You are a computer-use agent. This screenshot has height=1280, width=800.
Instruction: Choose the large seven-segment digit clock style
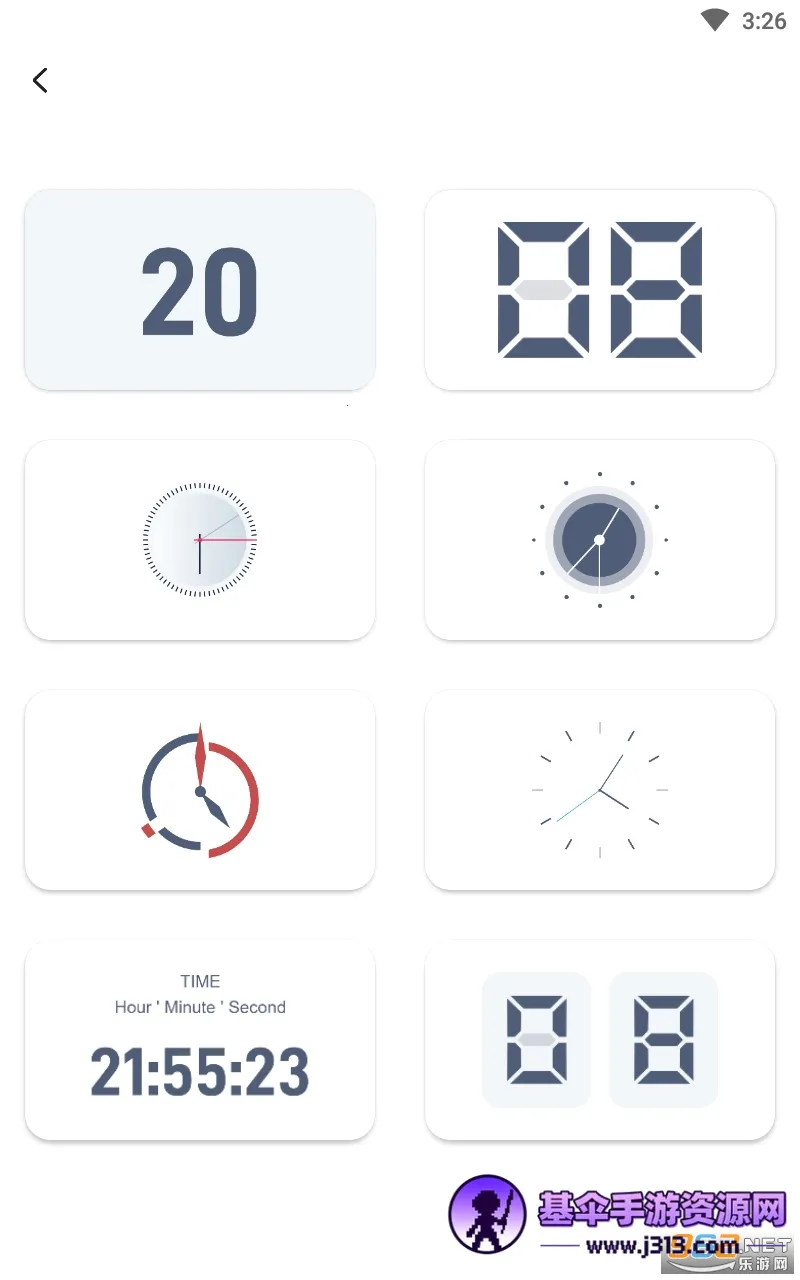600,290
